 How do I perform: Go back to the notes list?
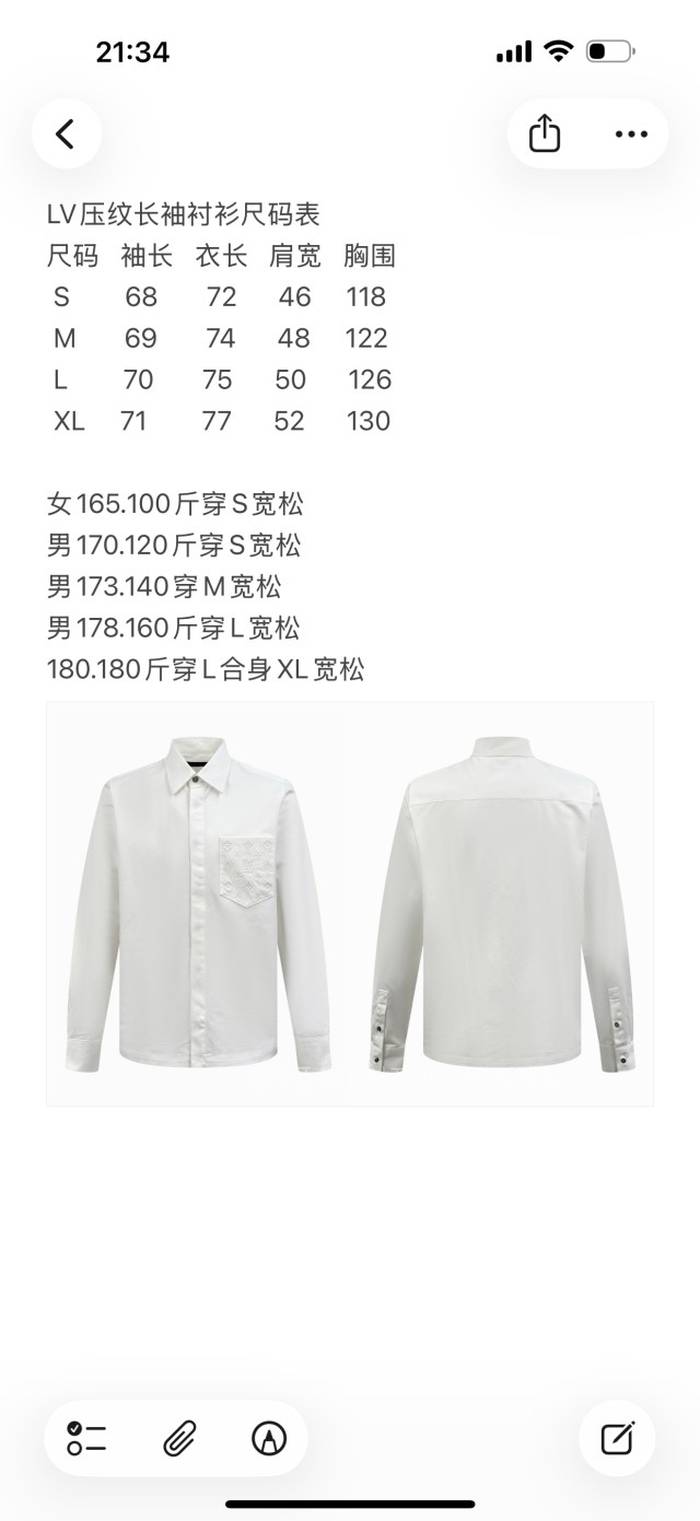[66, 134]
